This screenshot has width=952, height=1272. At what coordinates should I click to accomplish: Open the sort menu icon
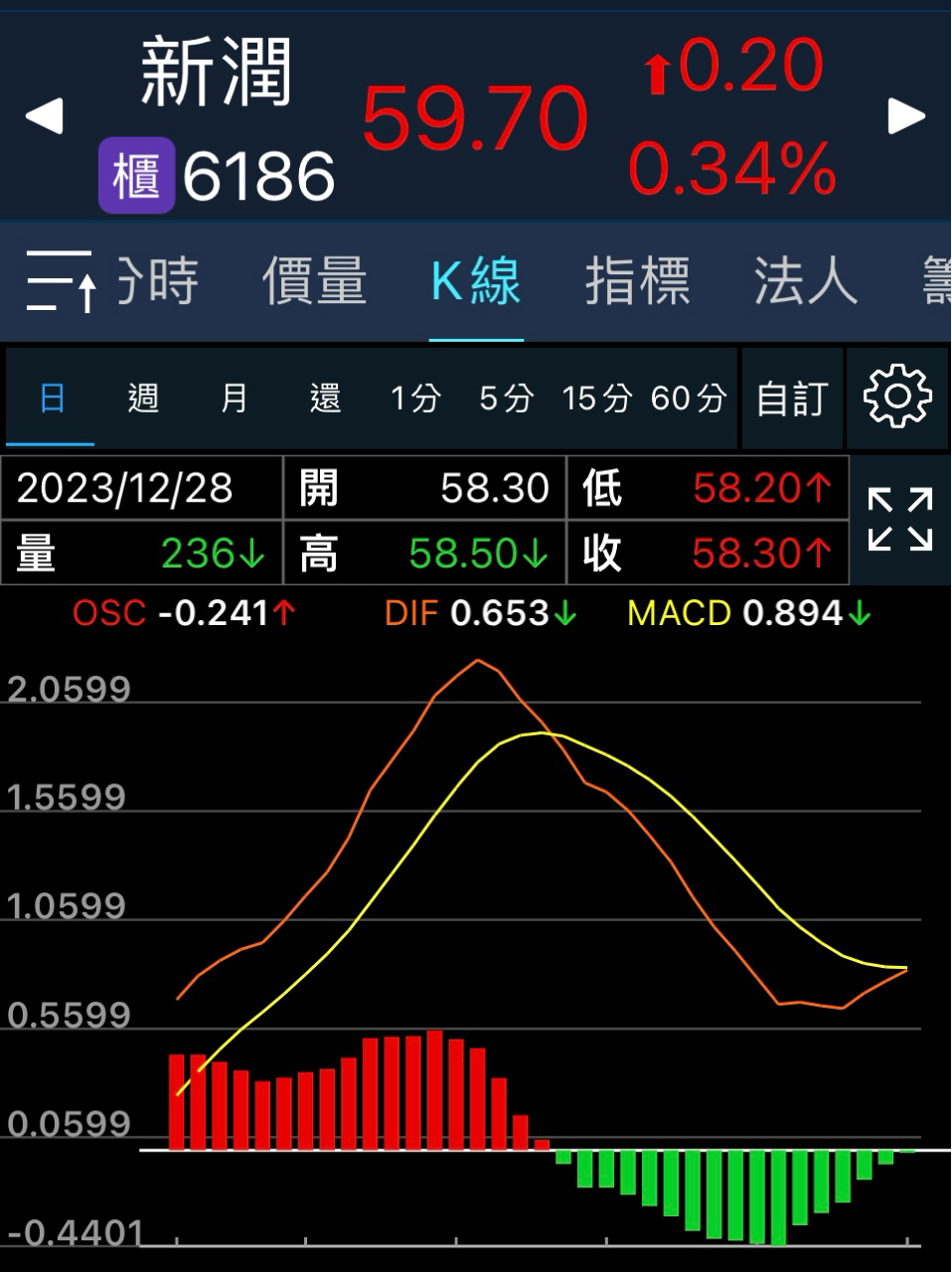pos(60,281)
